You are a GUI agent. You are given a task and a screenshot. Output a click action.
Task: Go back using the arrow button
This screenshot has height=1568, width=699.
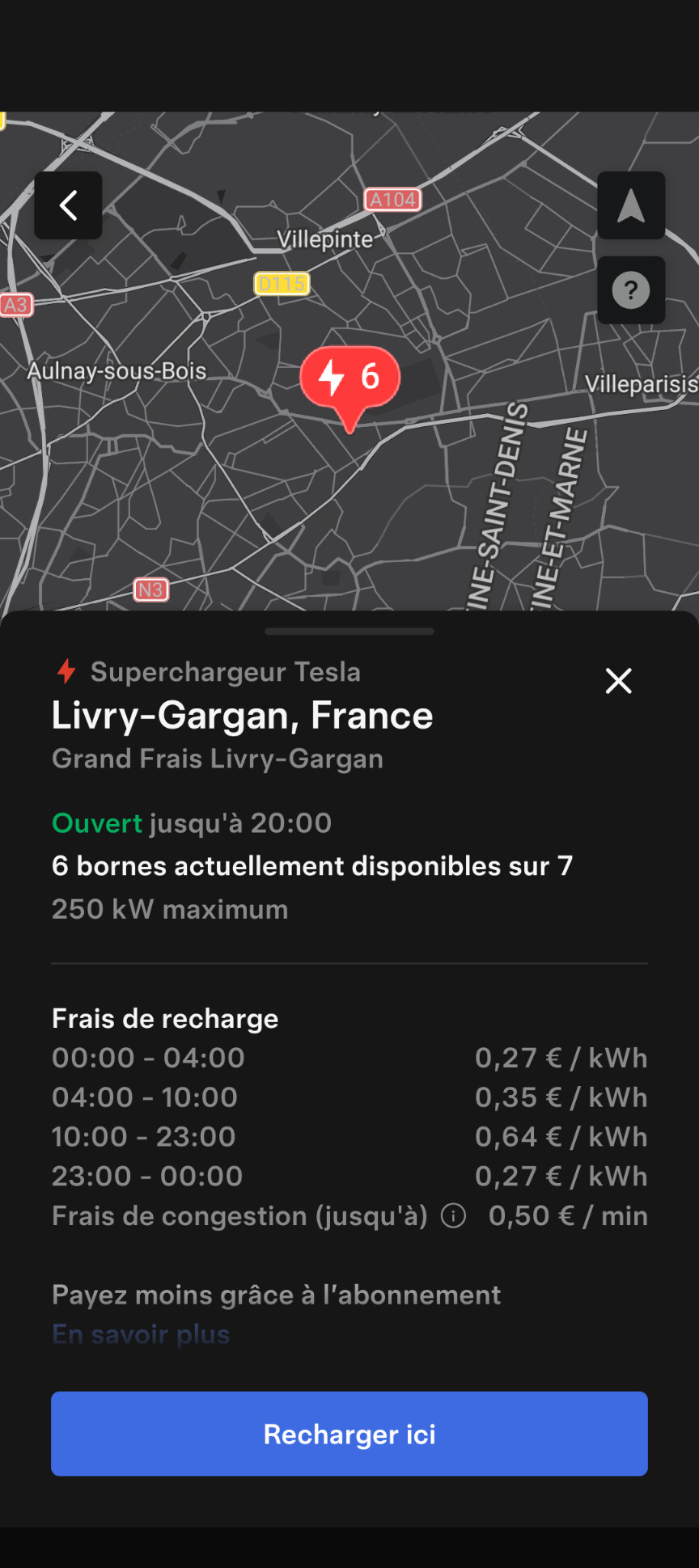coord(68,205)
